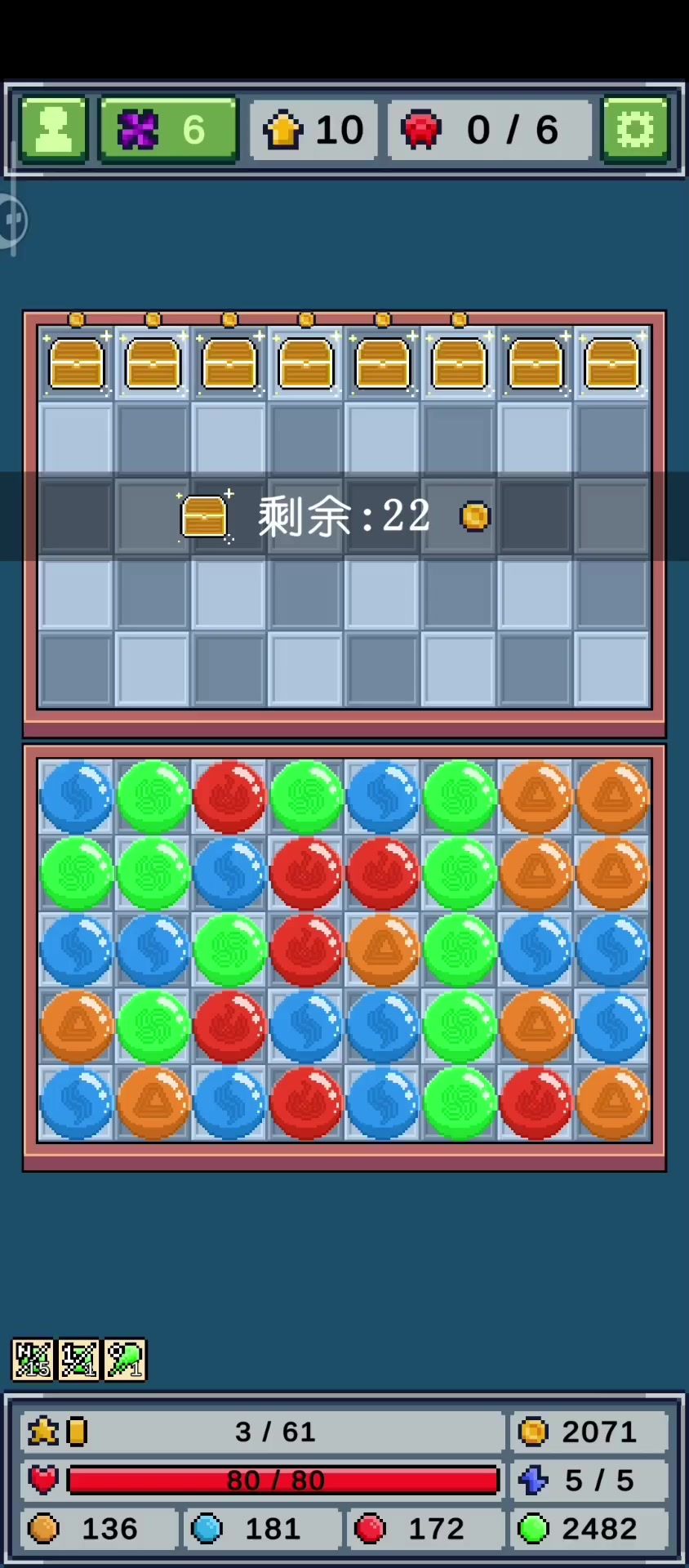Tap the green sword skill icon
This screenshot has width=689, height=1568.
(125, 1360)
